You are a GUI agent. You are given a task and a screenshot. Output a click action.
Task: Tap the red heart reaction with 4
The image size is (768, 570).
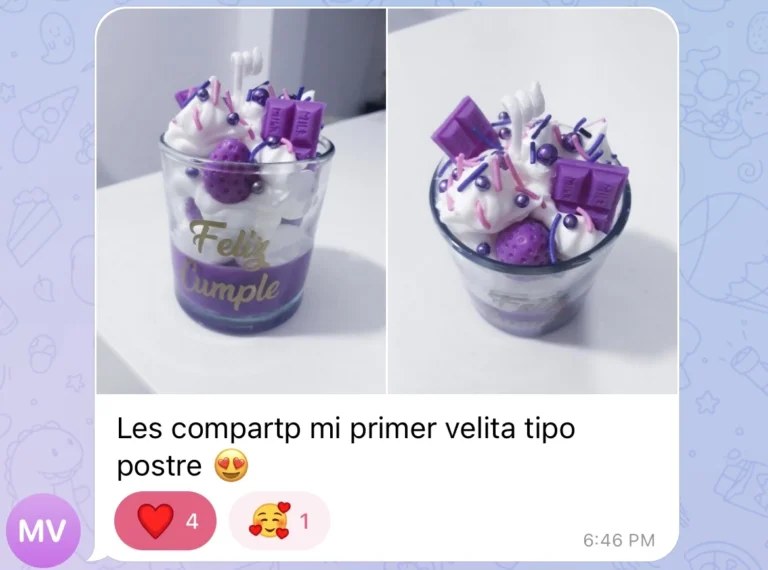(165, 521)
